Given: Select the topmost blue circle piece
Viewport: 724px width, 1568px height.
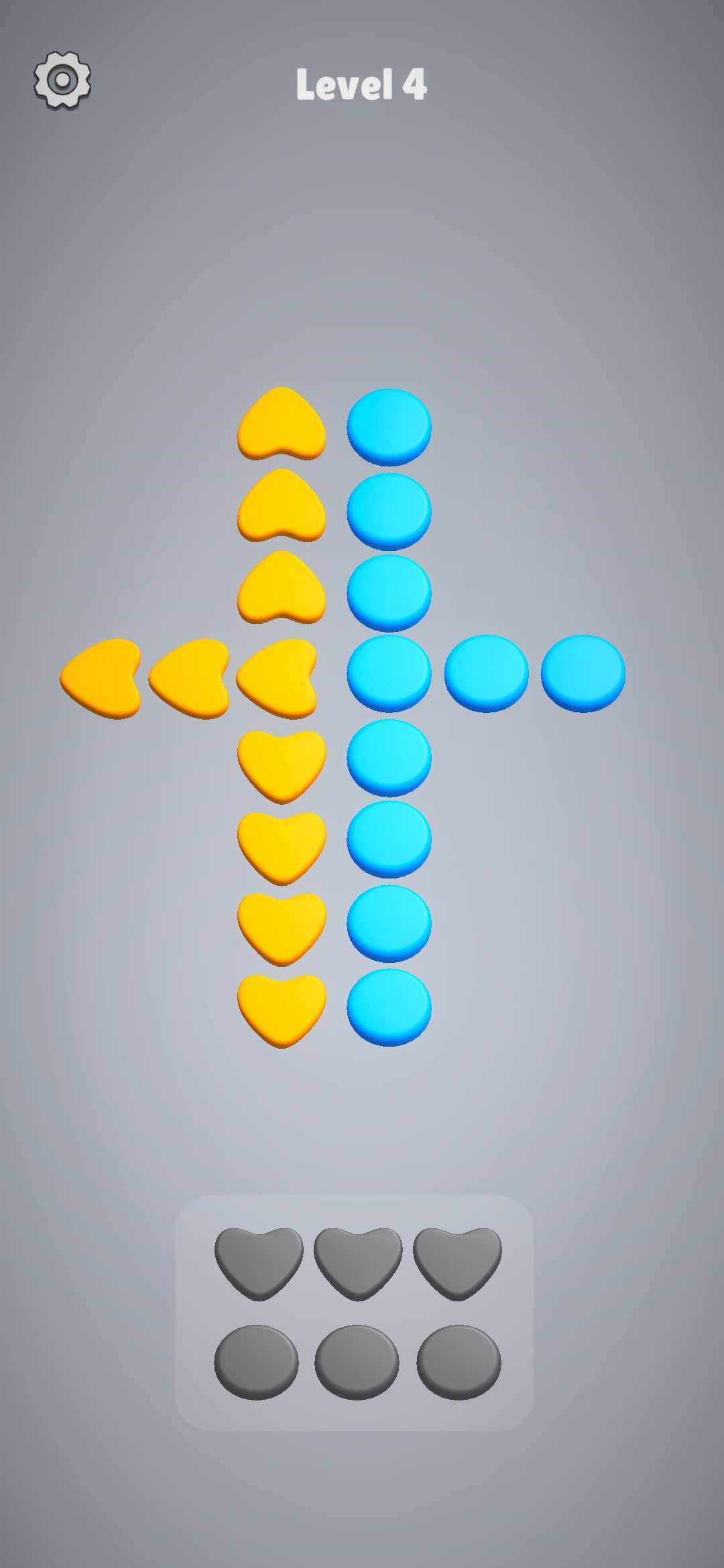Looking at the screenshot, I should coord(389,426).
